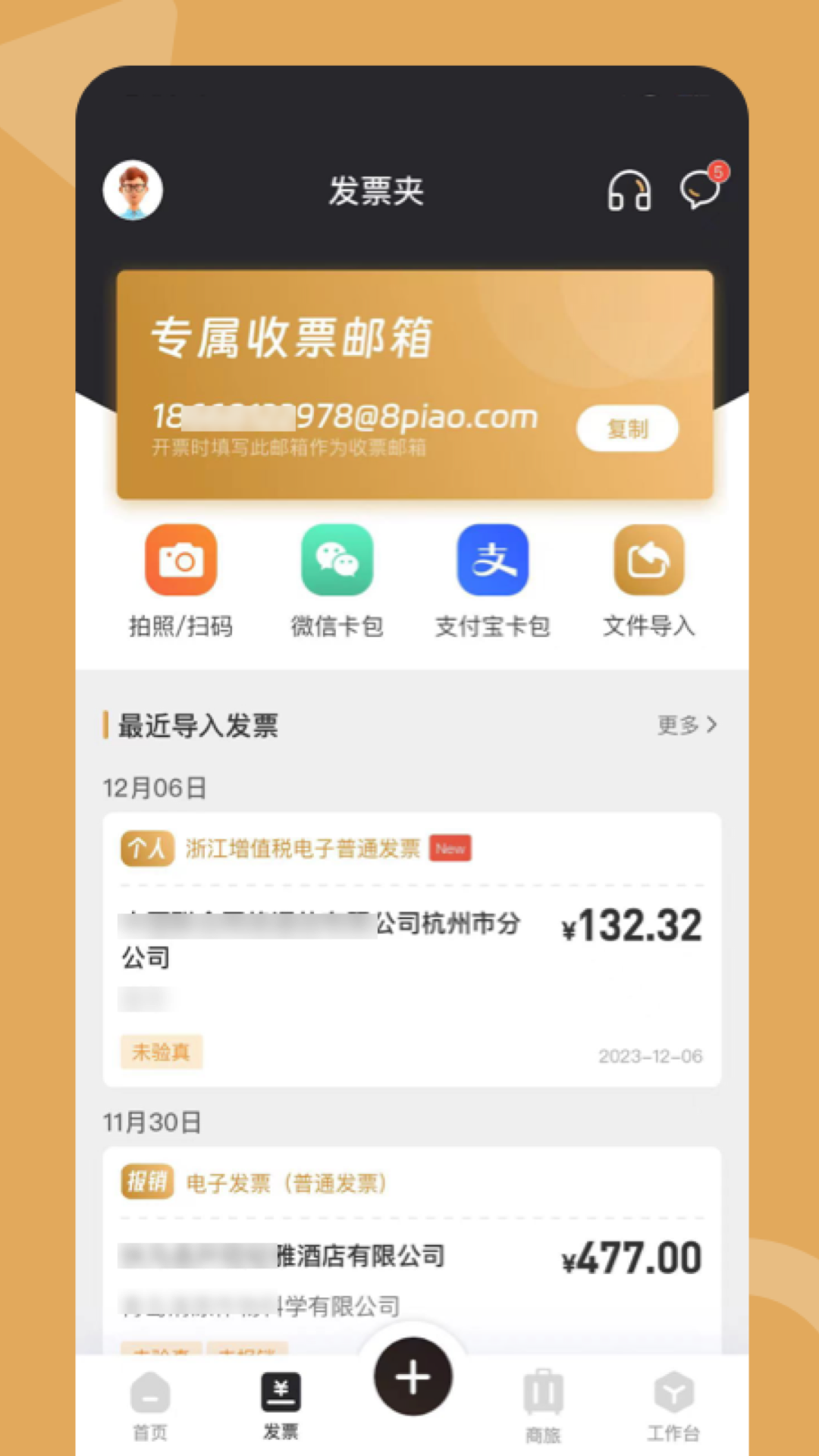Open the ¥132.32 invoice card
This screenshot has height=1456, width=819.
pos(412,949)
